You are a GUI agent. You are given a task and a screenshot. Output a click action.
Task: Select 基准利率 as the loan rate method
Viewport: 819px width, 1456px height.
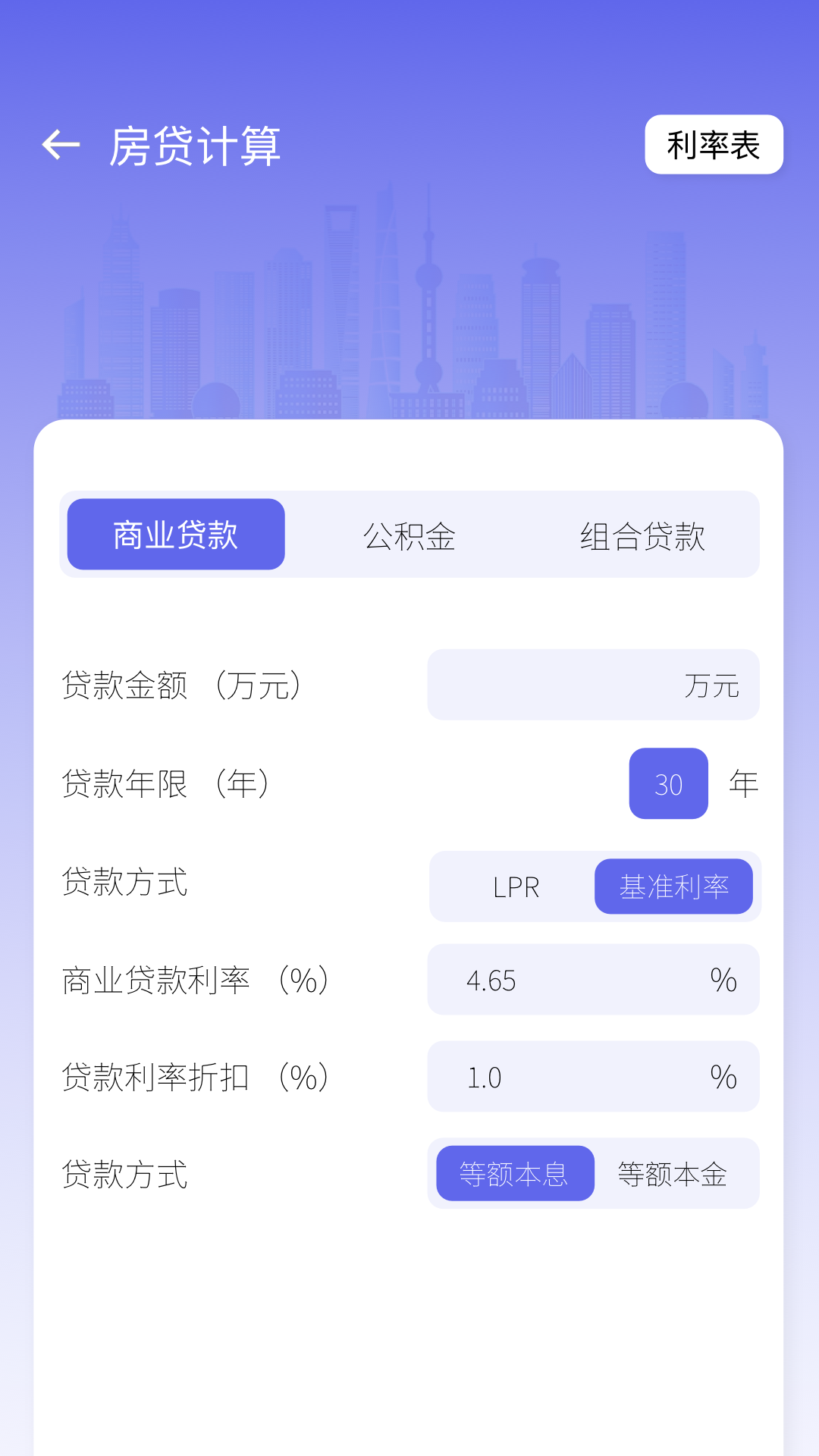pyautogui.click(x=673, y=886)
